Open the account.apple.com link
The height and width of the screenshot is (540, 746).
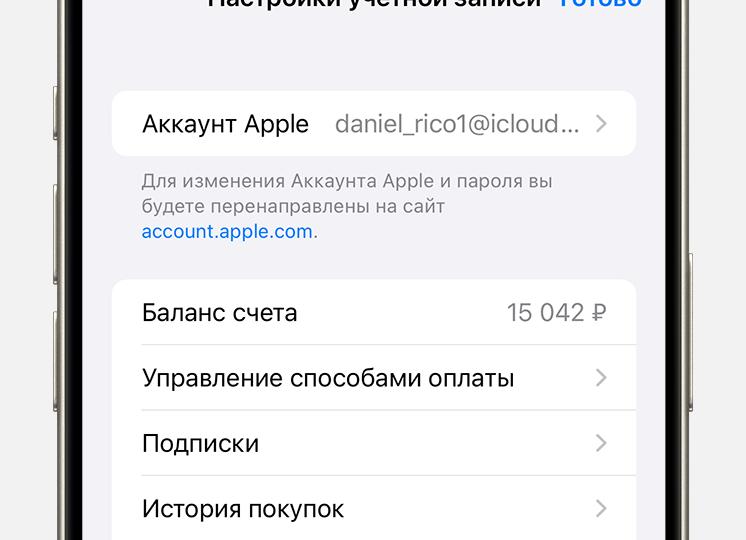click(x=227, y=231)
